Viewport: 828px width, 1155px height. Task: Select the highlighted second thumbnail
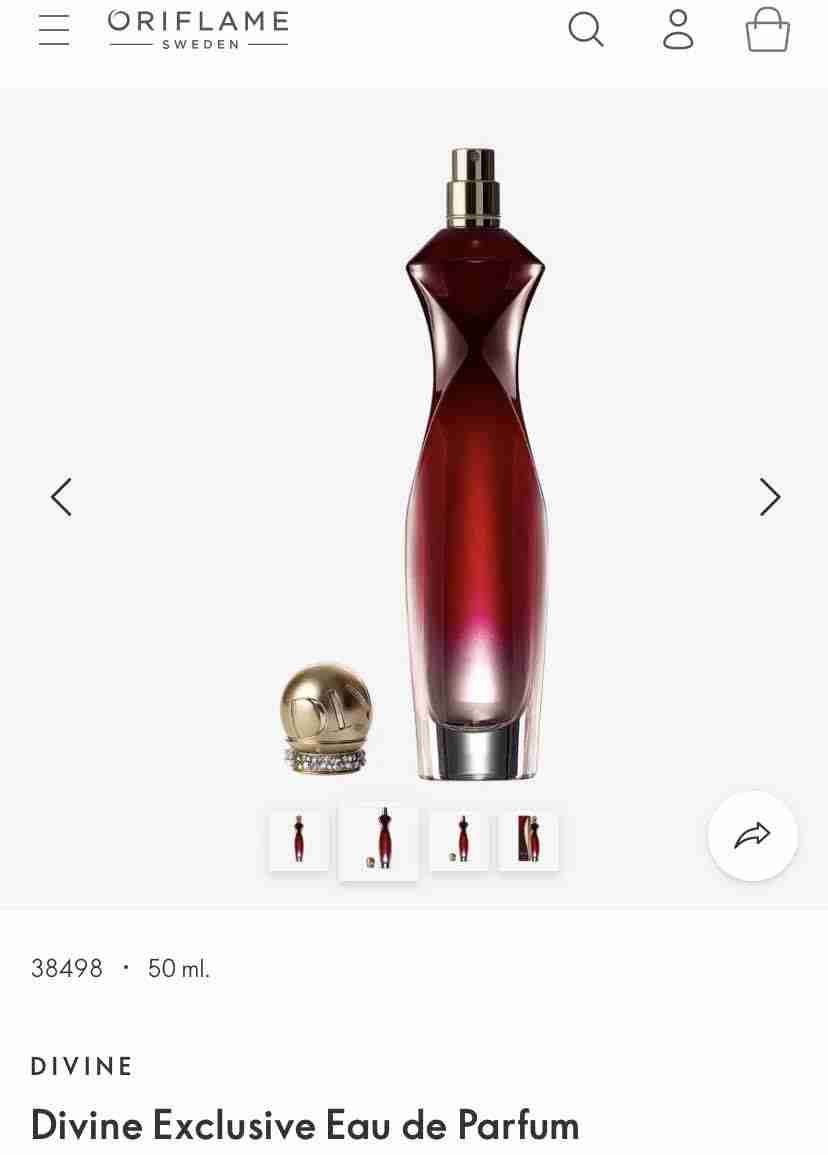[x=378, y=840]
